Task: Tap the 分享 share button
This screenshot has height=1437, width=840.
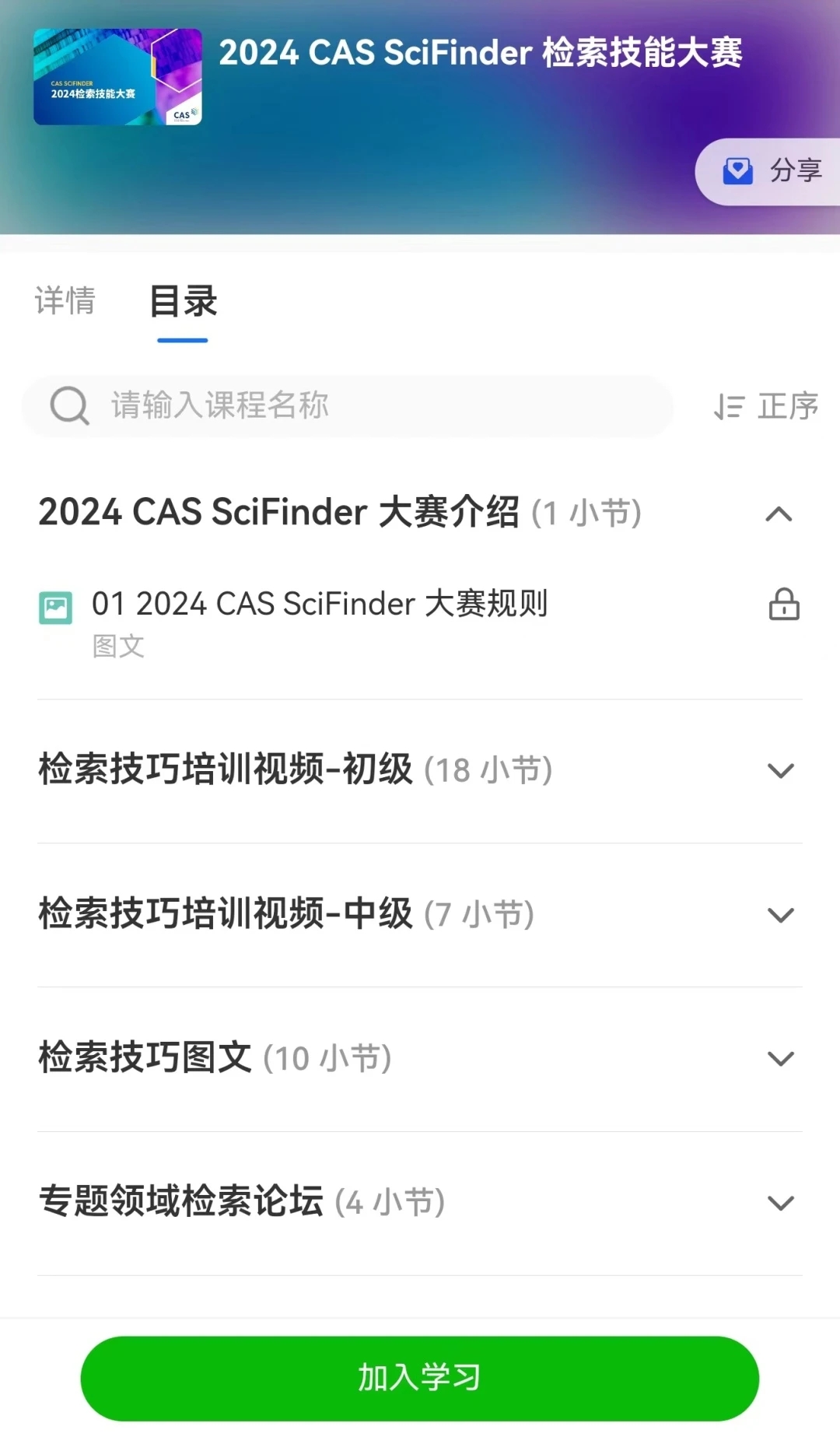Action: click(772, 171)
